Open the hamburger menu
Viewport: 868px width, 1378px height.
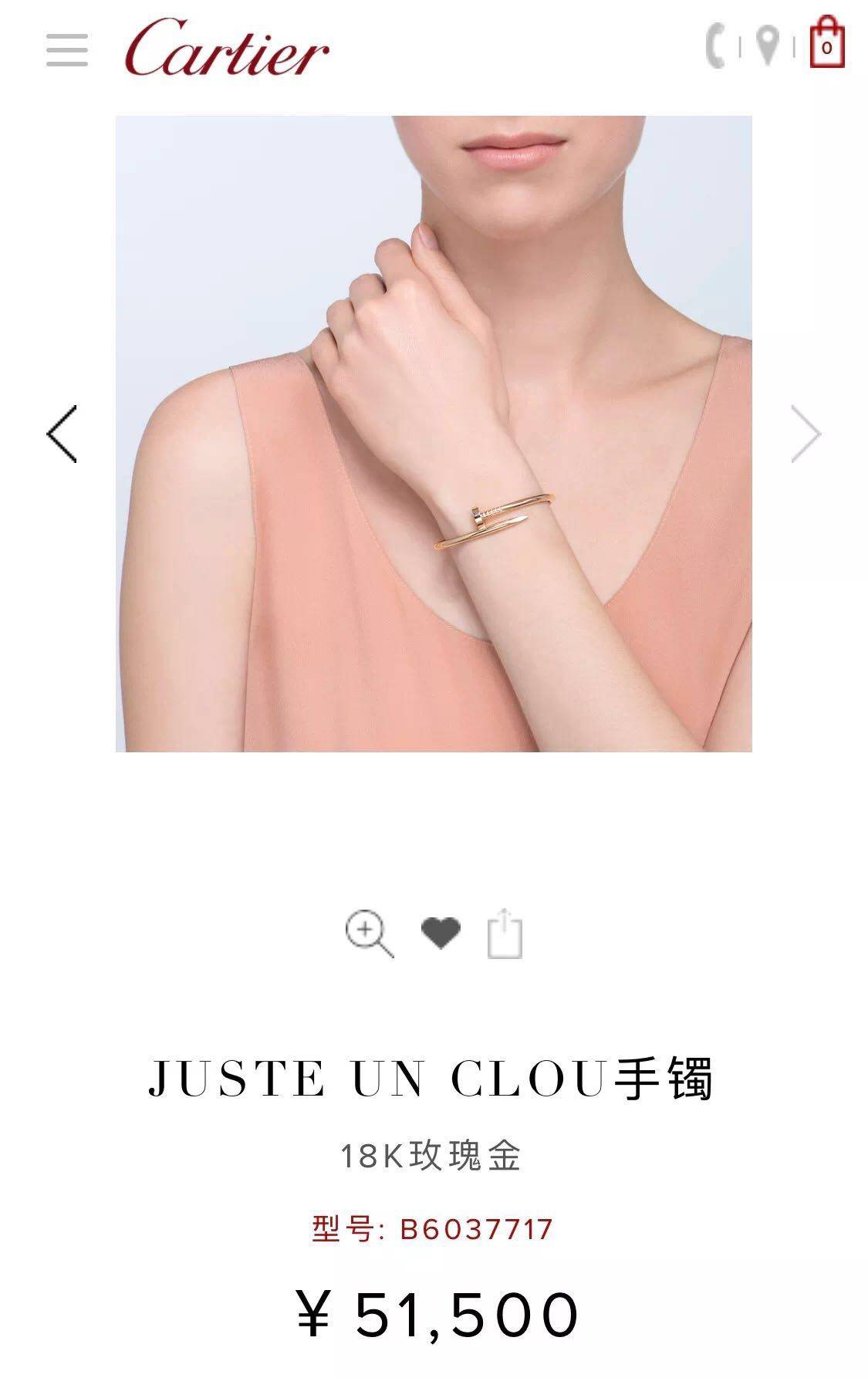pos(67,50)
